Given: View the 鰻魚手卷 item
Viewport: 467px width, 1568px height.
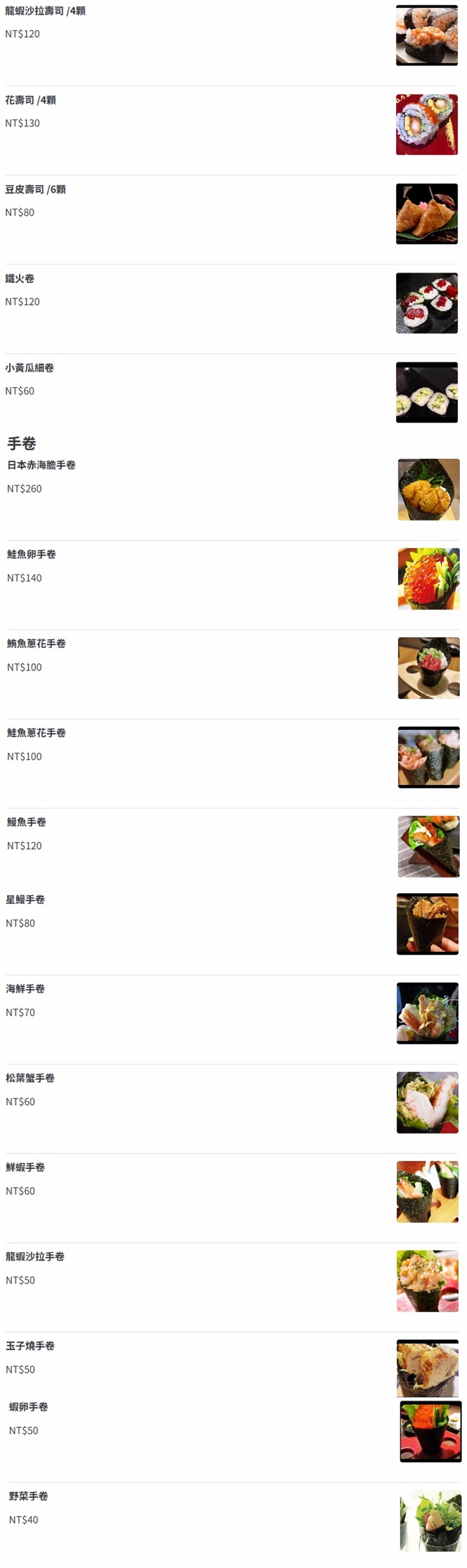Looking at the screenshot, I should 26,822.
